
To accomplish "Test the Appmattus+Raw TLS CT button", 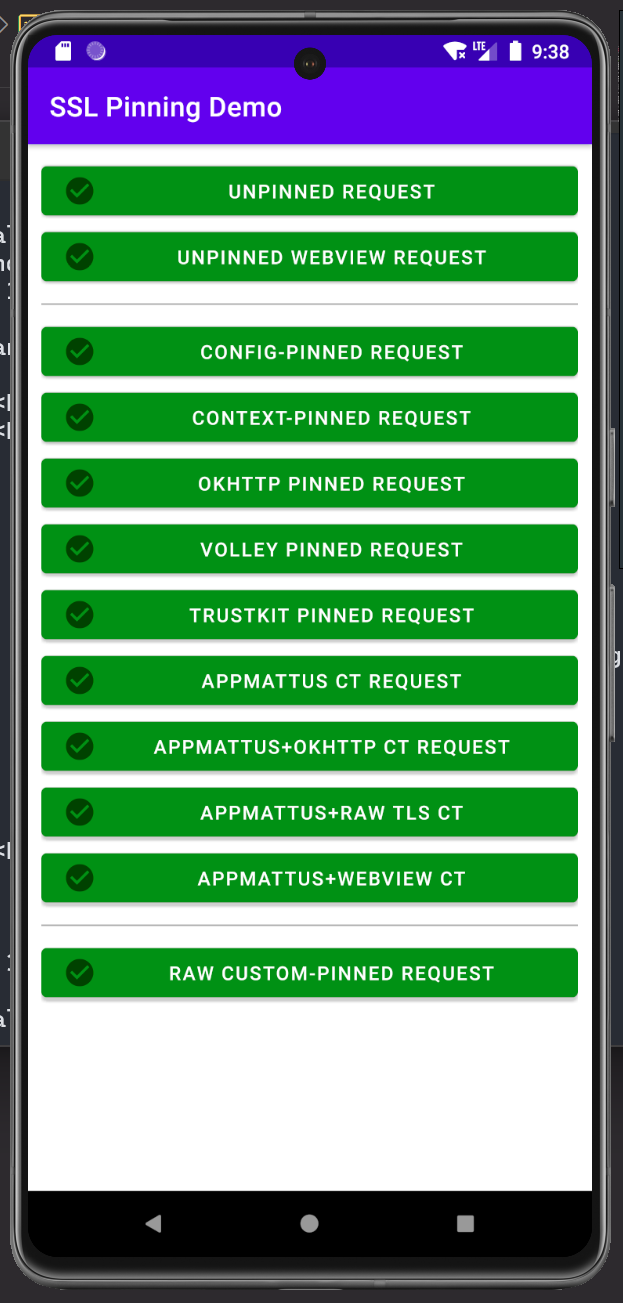I will point(309,813).
